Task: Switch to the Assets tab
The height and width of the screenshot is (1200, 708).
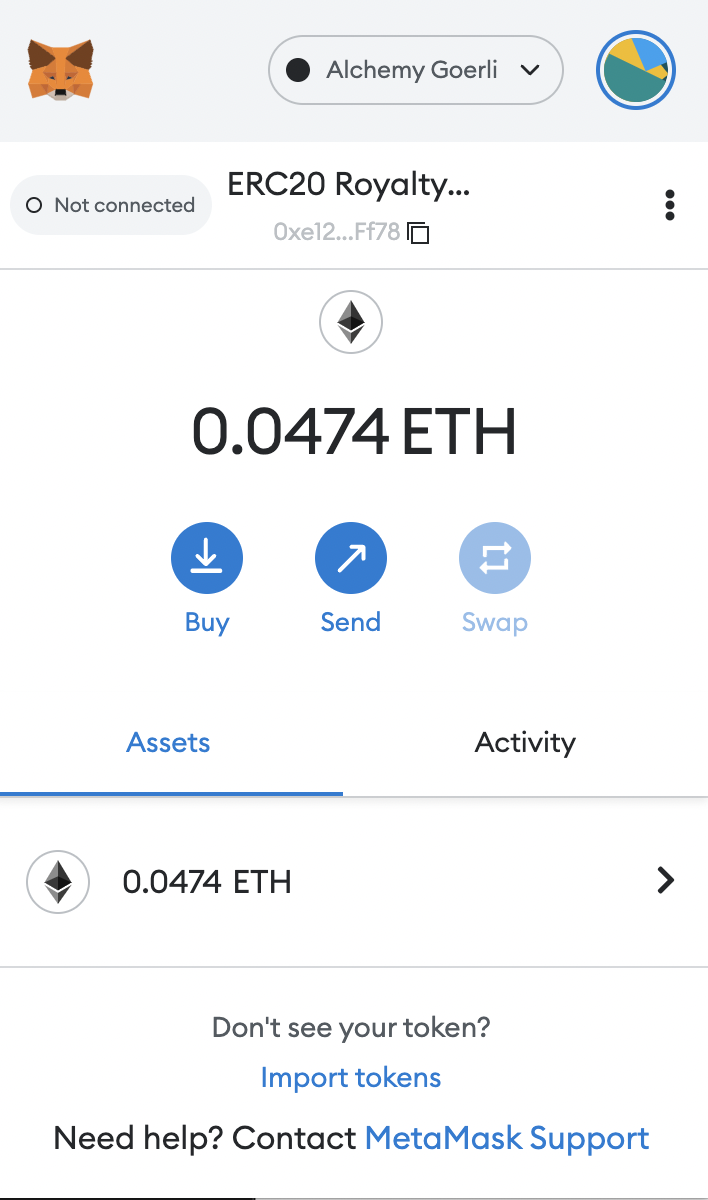Action: 169,743
